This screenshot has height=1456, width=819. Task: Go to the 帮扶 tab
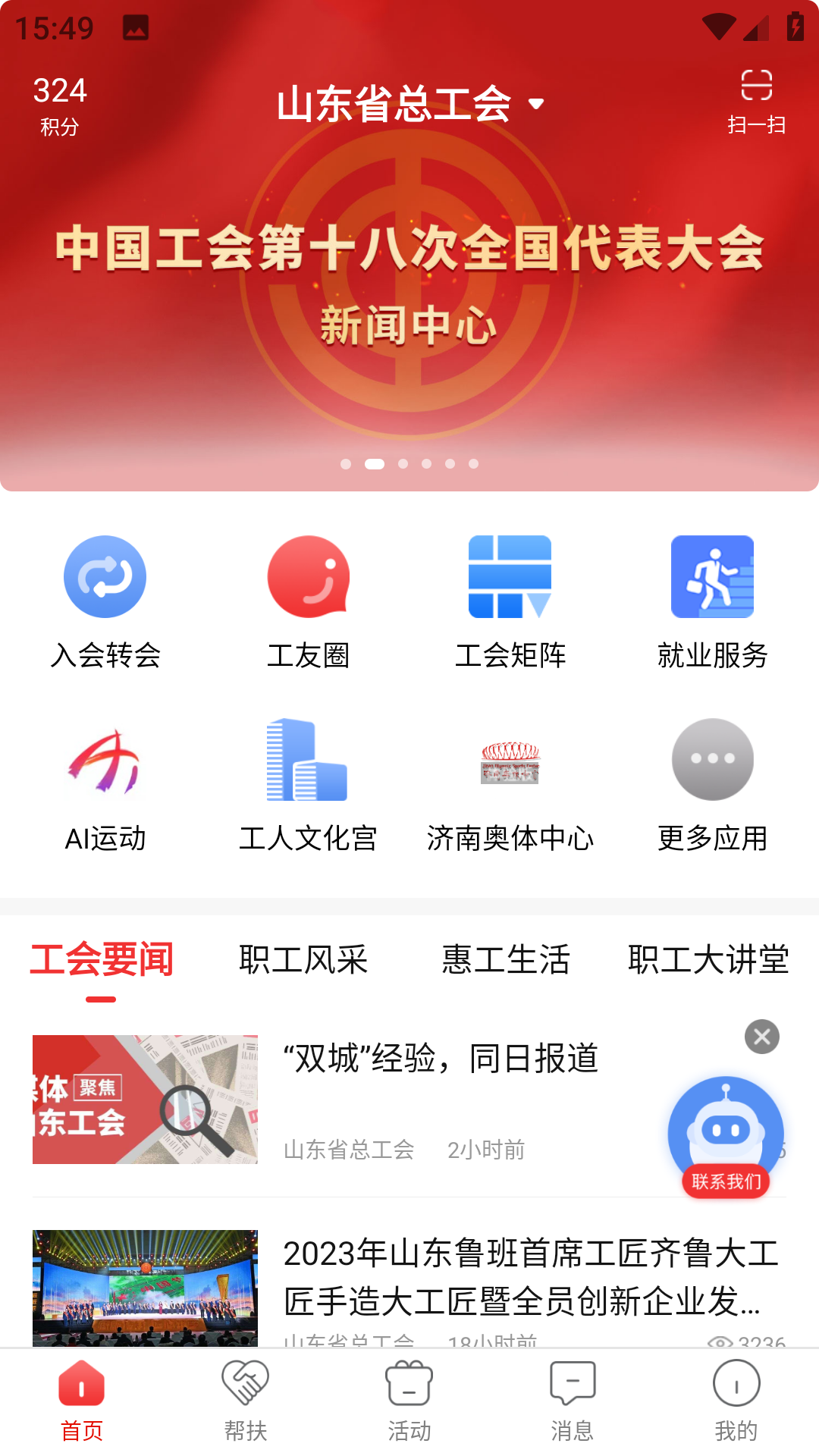click(246, 1400)
